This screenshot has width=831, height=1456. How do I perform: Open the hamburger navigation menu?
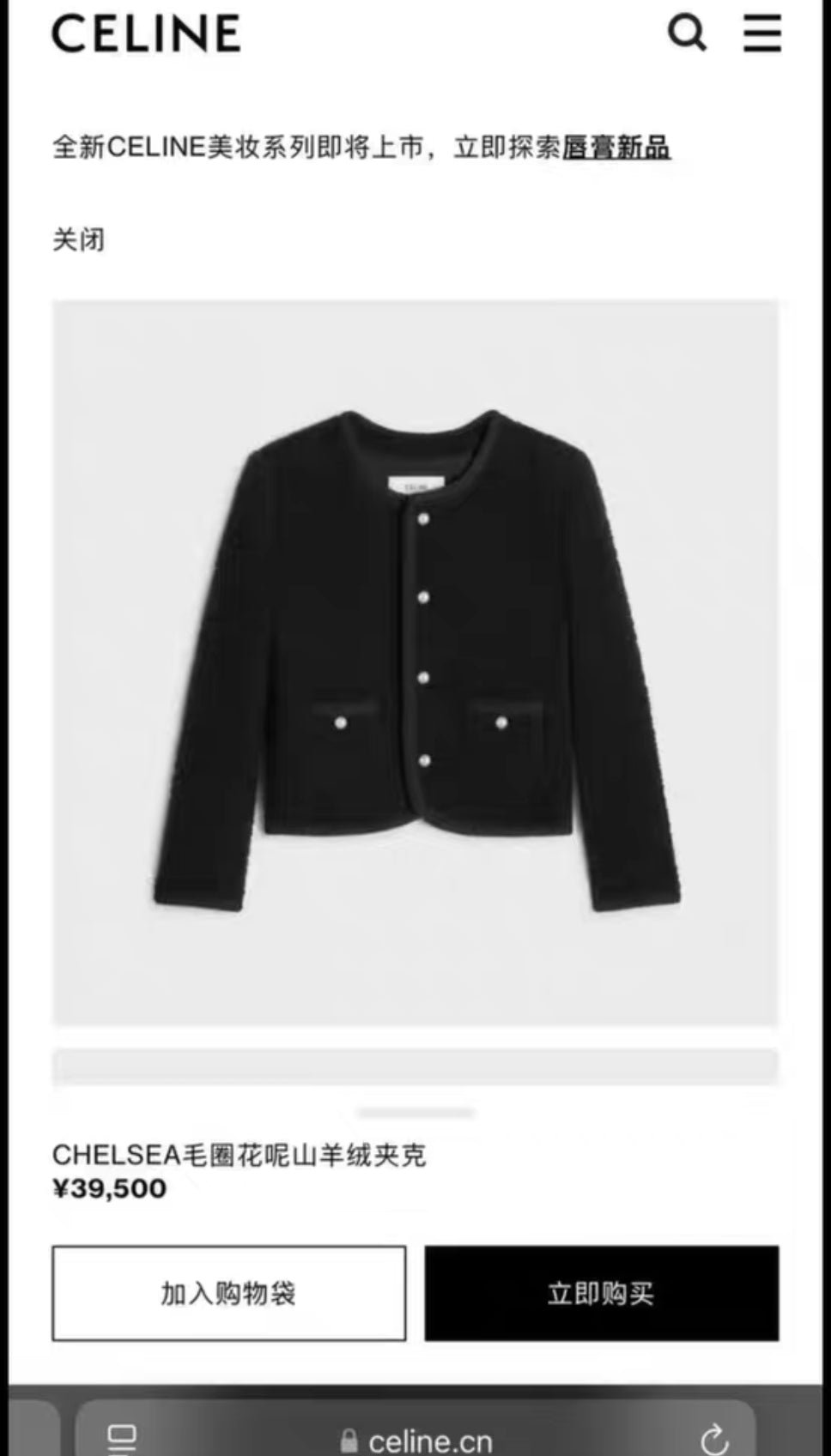coord(762,34)
